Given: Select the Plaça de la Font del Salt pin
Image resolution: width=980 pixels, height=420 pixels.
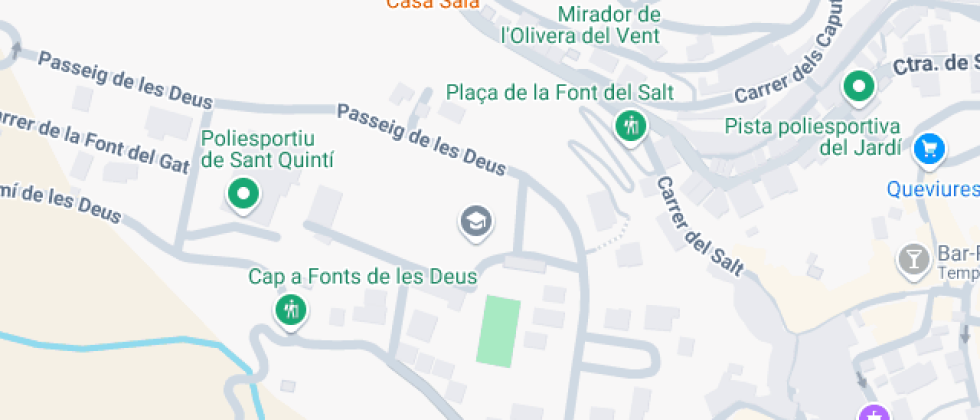Looking at the screenshot, I should (x=630, y=127).
